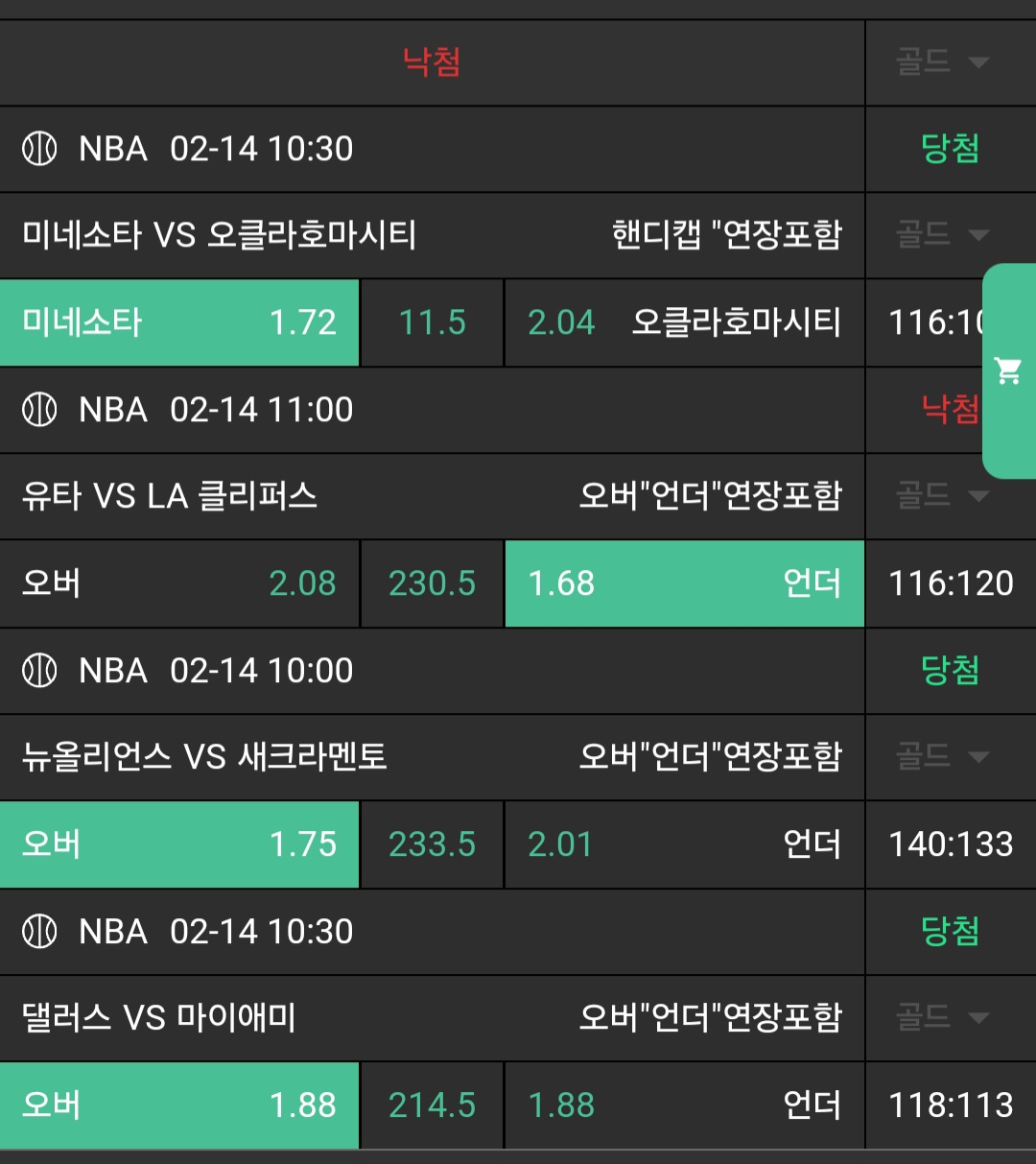Screen dimensions: 1036x1164
Task: Pick 언더 2.01 for 뉴올리언스 VS 새크라멘토
Action: click(x=684, y=844)
